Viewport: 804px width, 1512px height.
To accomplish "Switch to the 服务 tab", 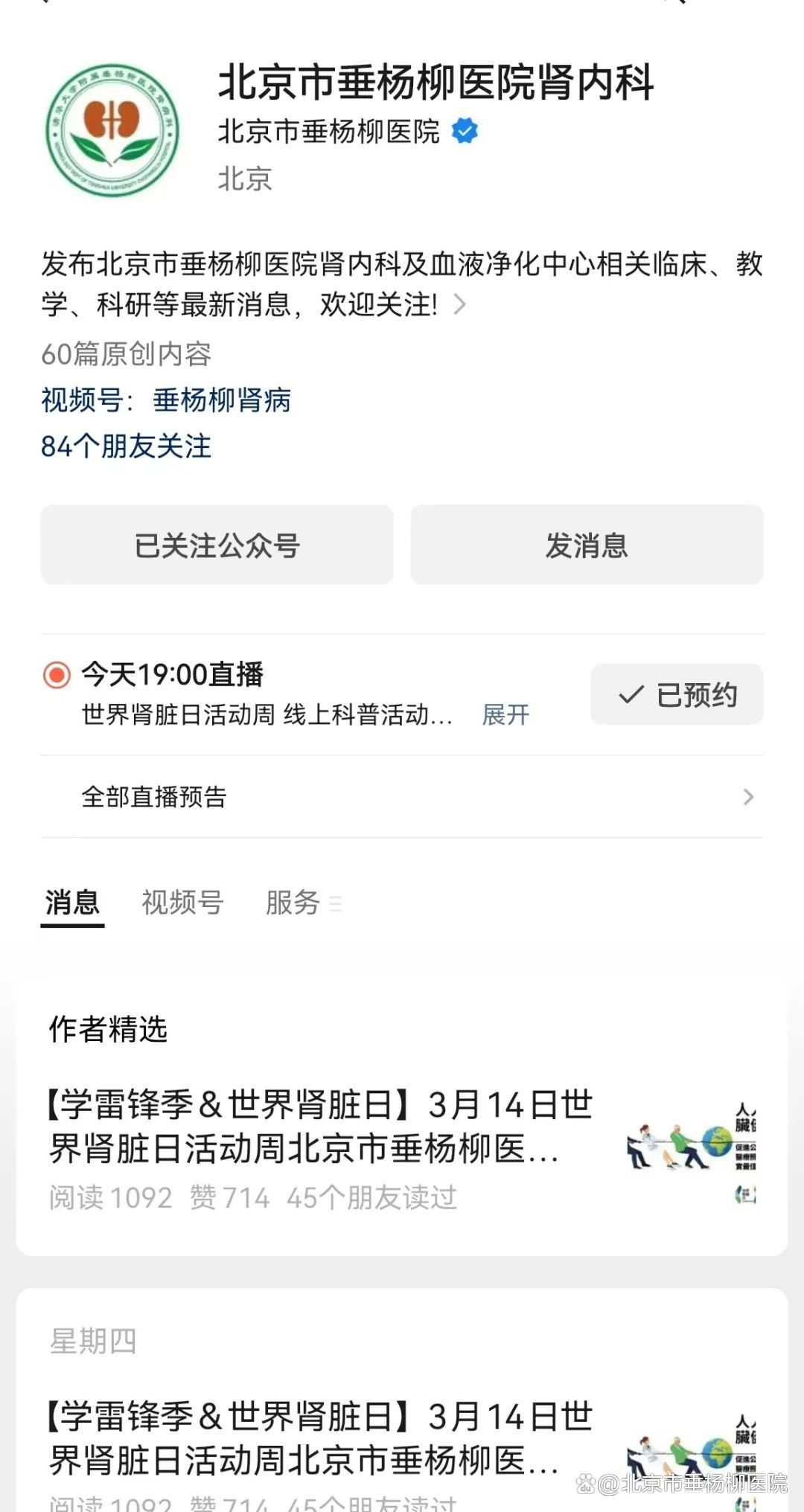I will (x=293, y=903).
